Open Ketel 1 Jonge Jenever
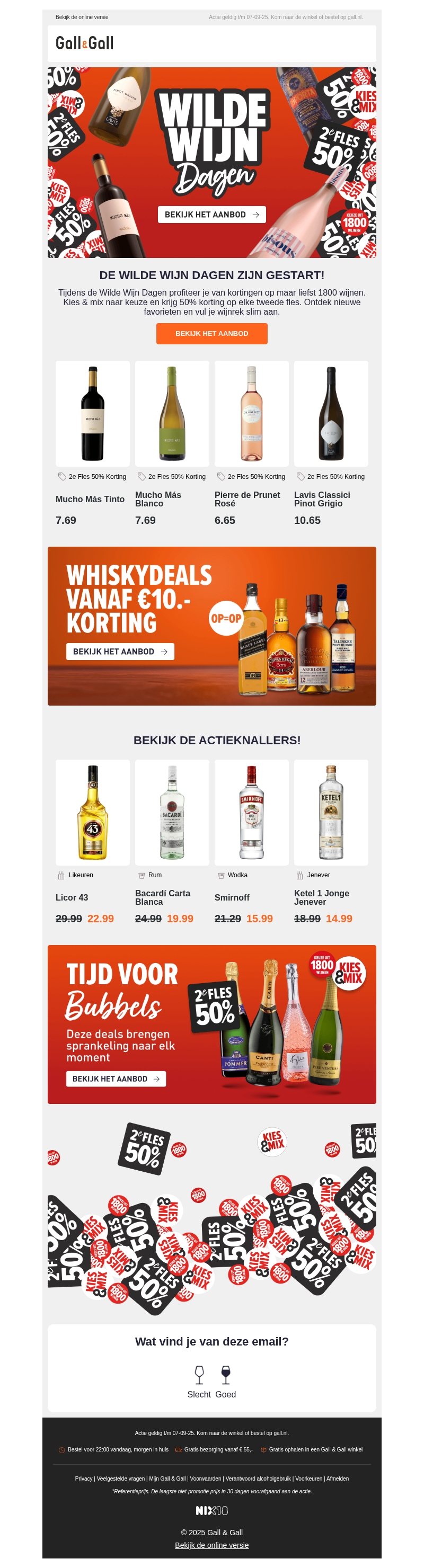 [x=331, y=812]
